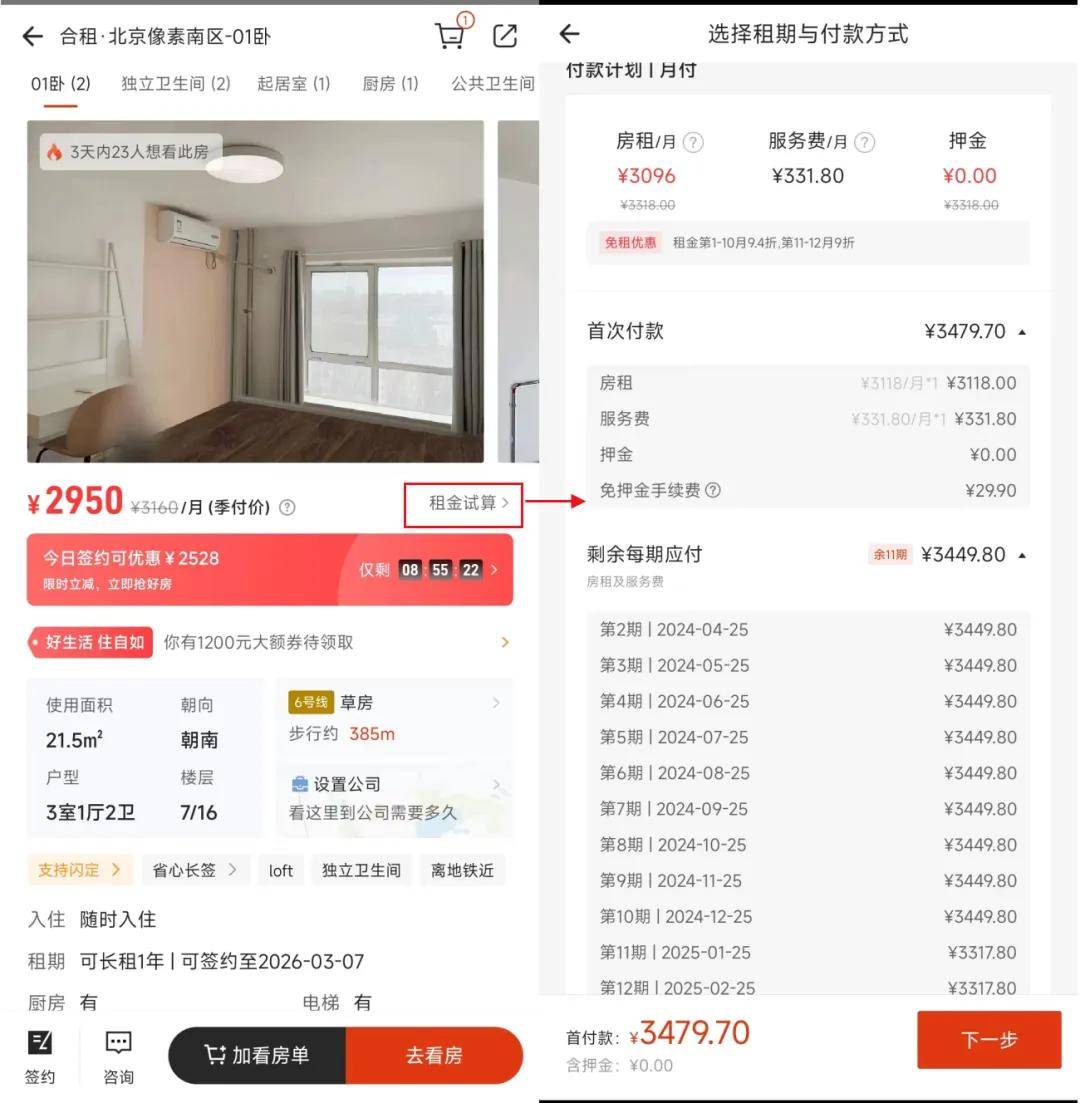This screenshot has height=1103, width=1080.
Task: Open 咨询 chat from the bottom bar
Action: pos(118,1055)
